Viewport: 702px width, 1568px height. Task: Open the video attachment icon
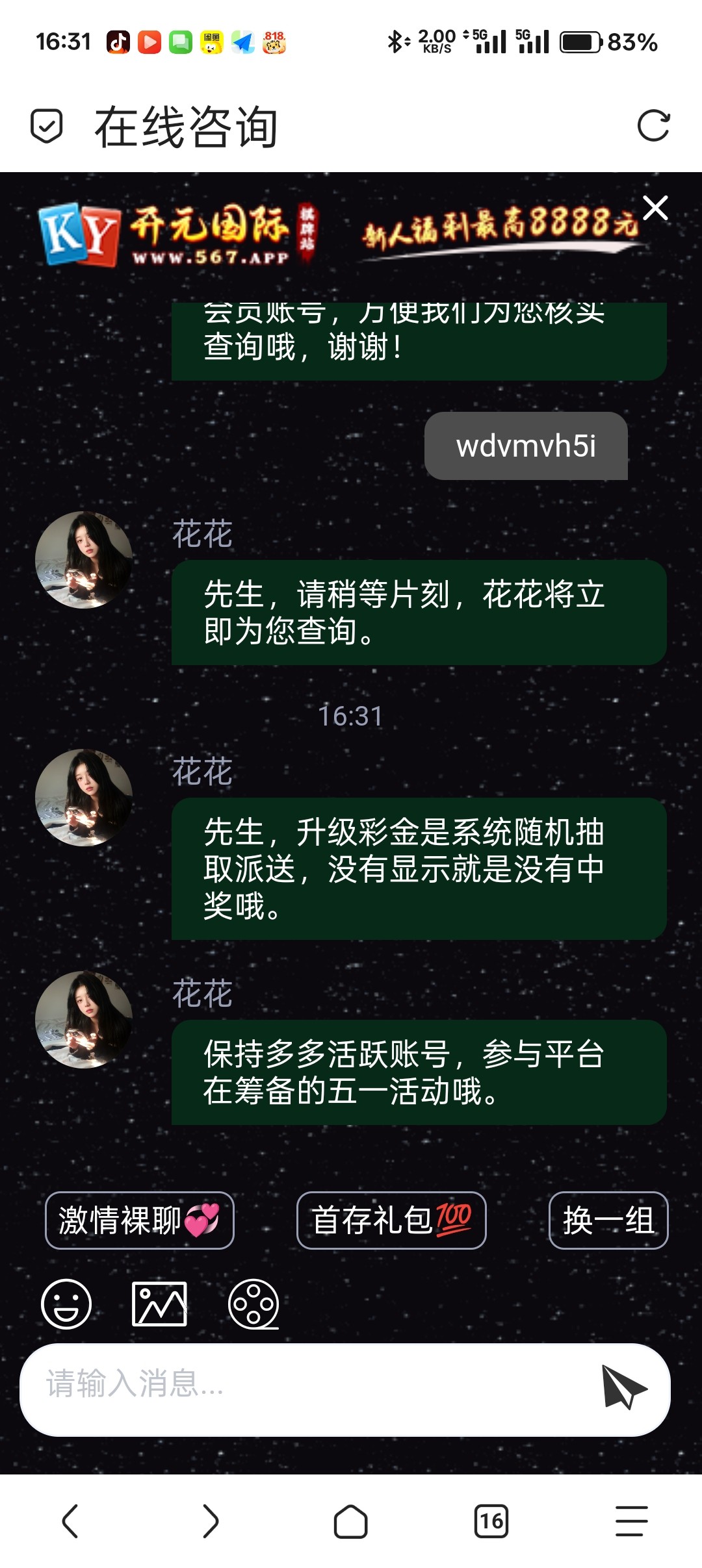tap(253, 1304)
